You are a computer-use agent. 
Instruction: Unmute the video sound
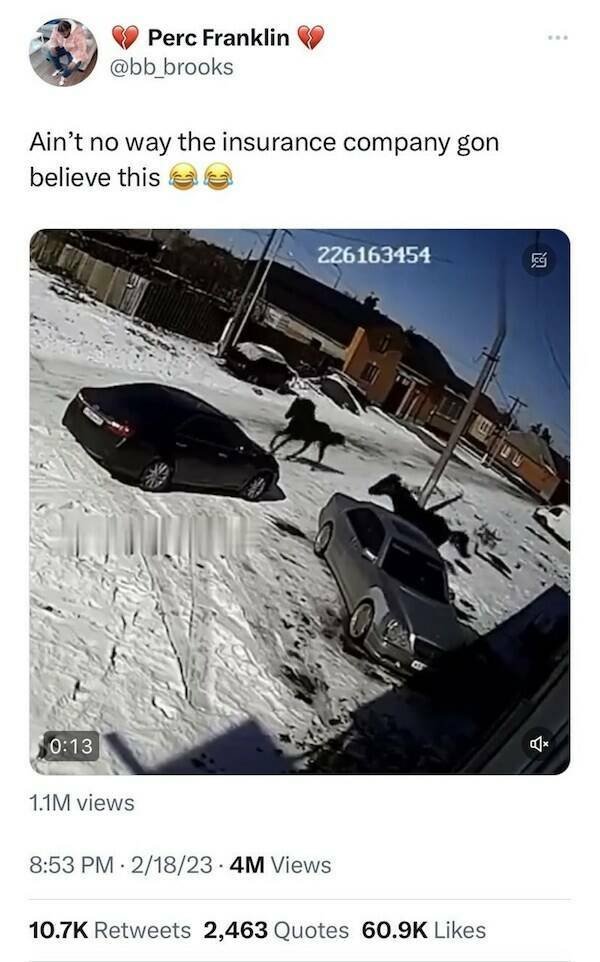(x=537, y=744)
